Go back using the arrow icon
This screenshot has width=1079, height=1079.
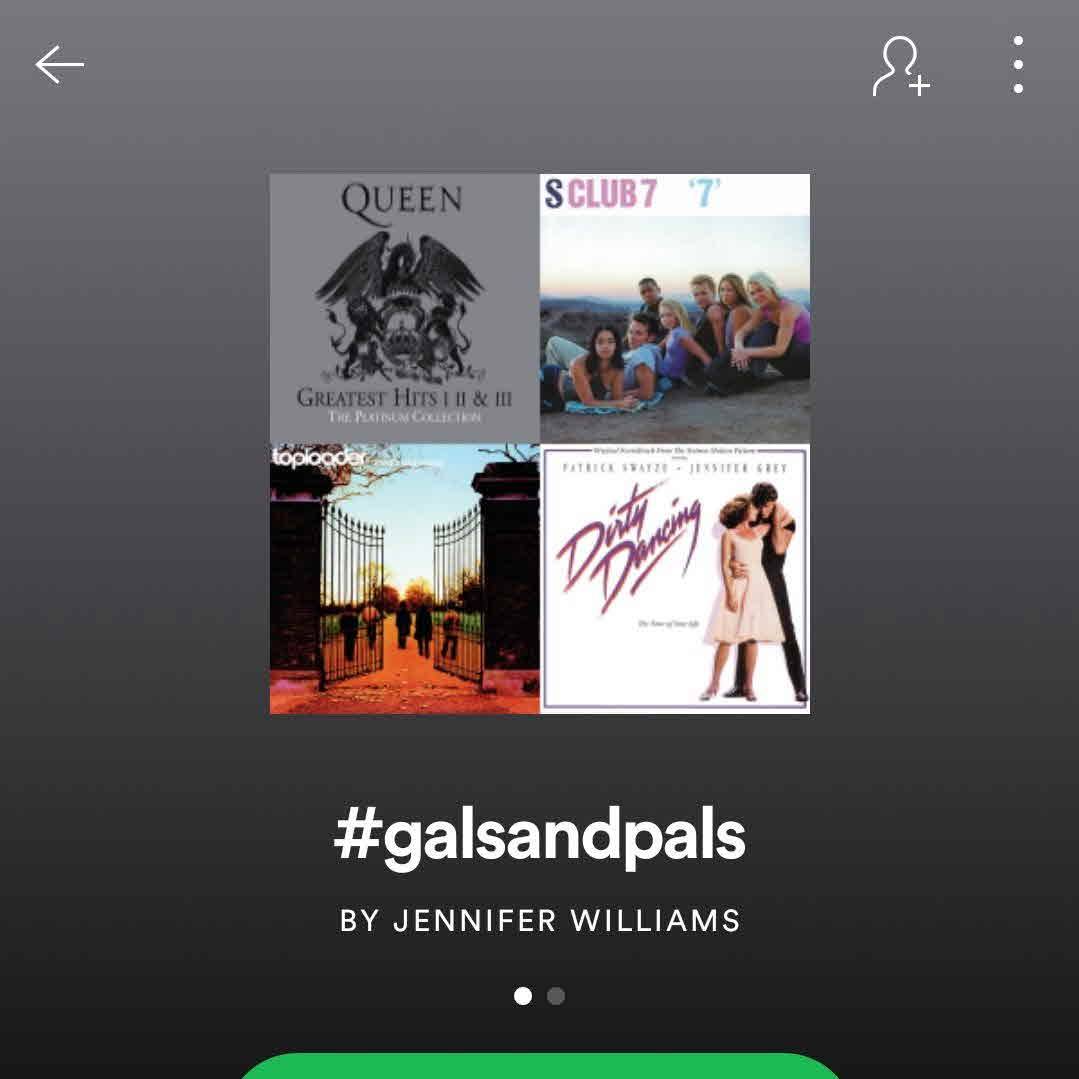tap(60, 65)
